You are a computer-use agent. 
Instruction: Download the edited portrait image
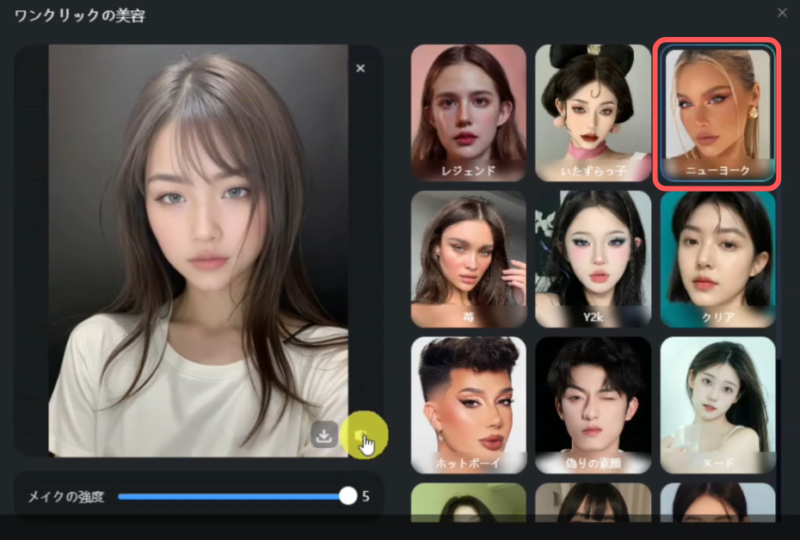323,435
